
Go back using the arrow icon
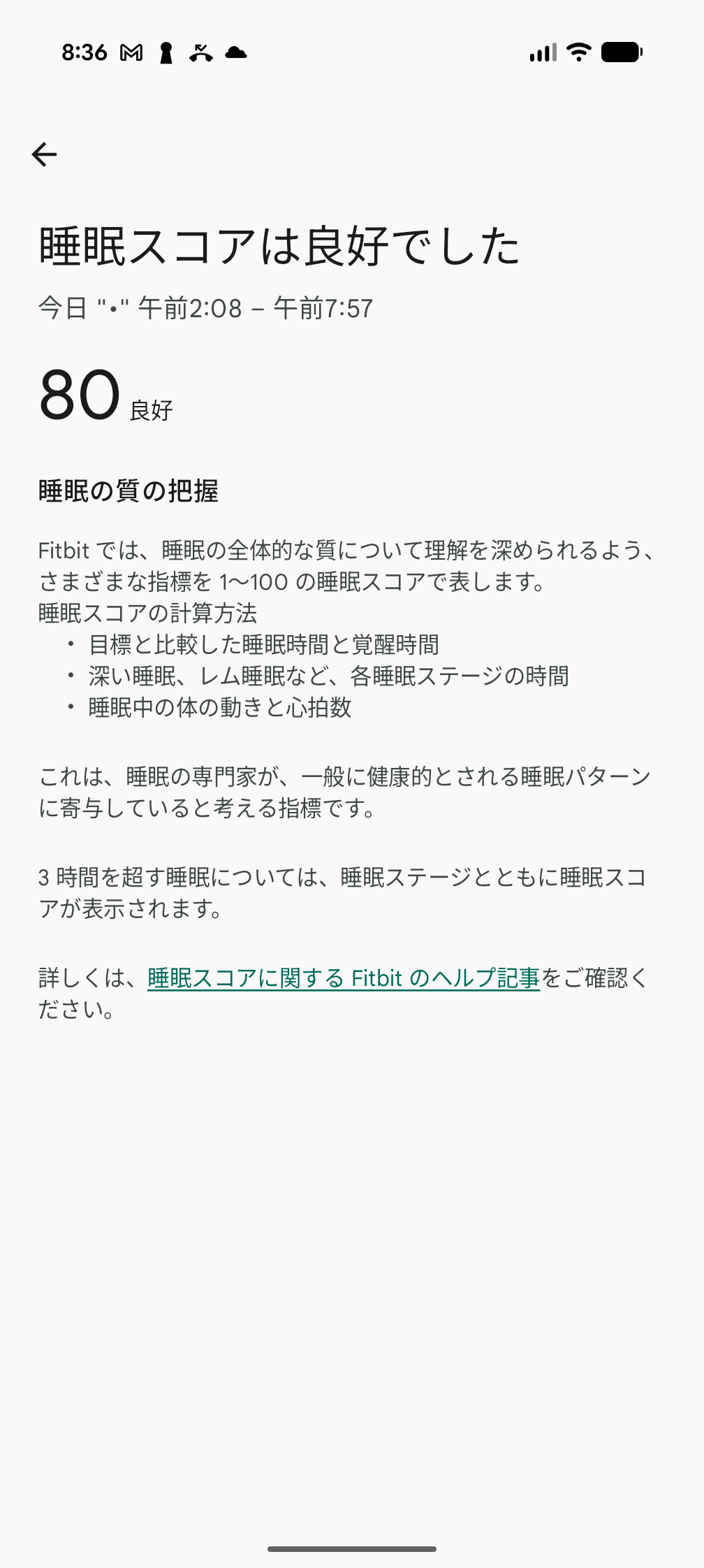click(44, 154)
